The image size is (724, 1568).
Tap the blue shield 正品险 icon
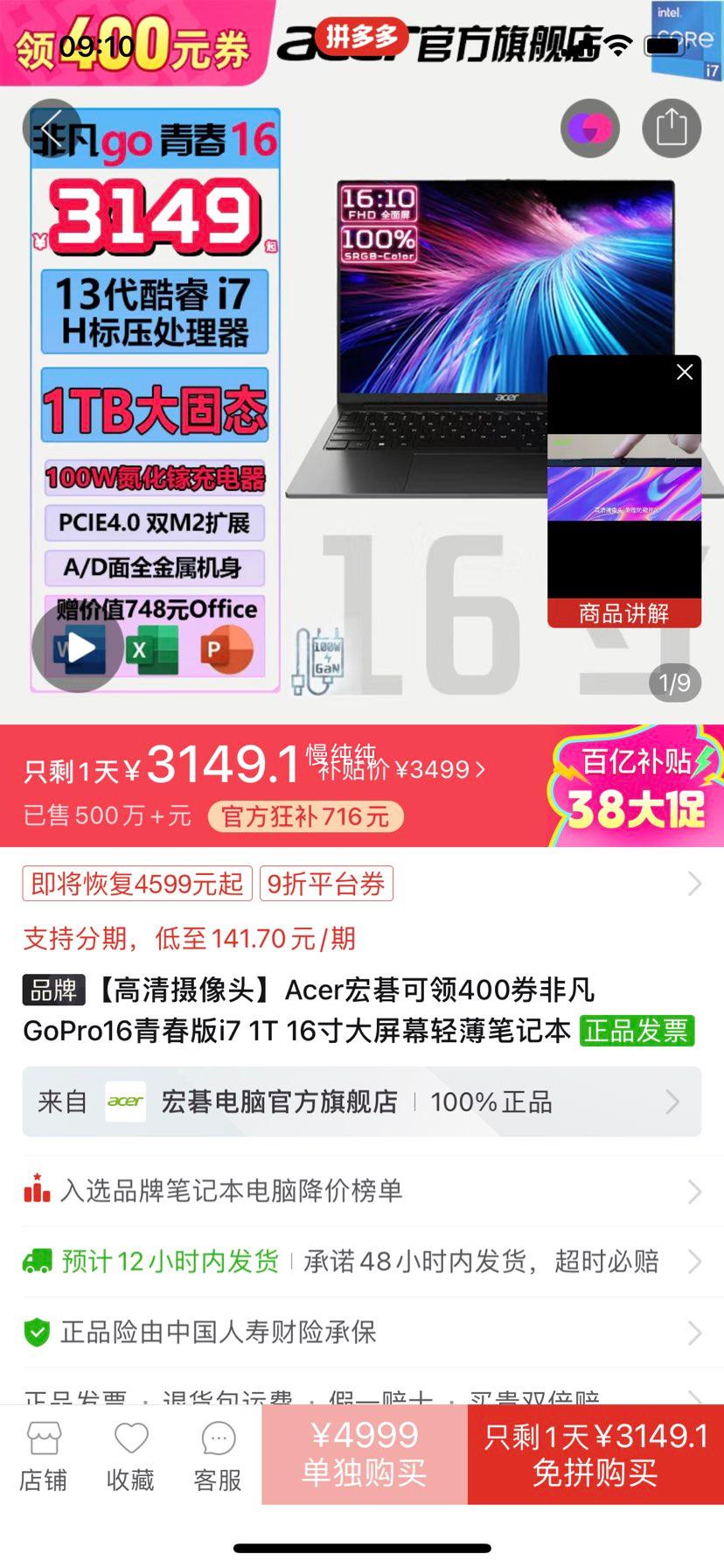pyautogui.click(x=36, y=1332)
